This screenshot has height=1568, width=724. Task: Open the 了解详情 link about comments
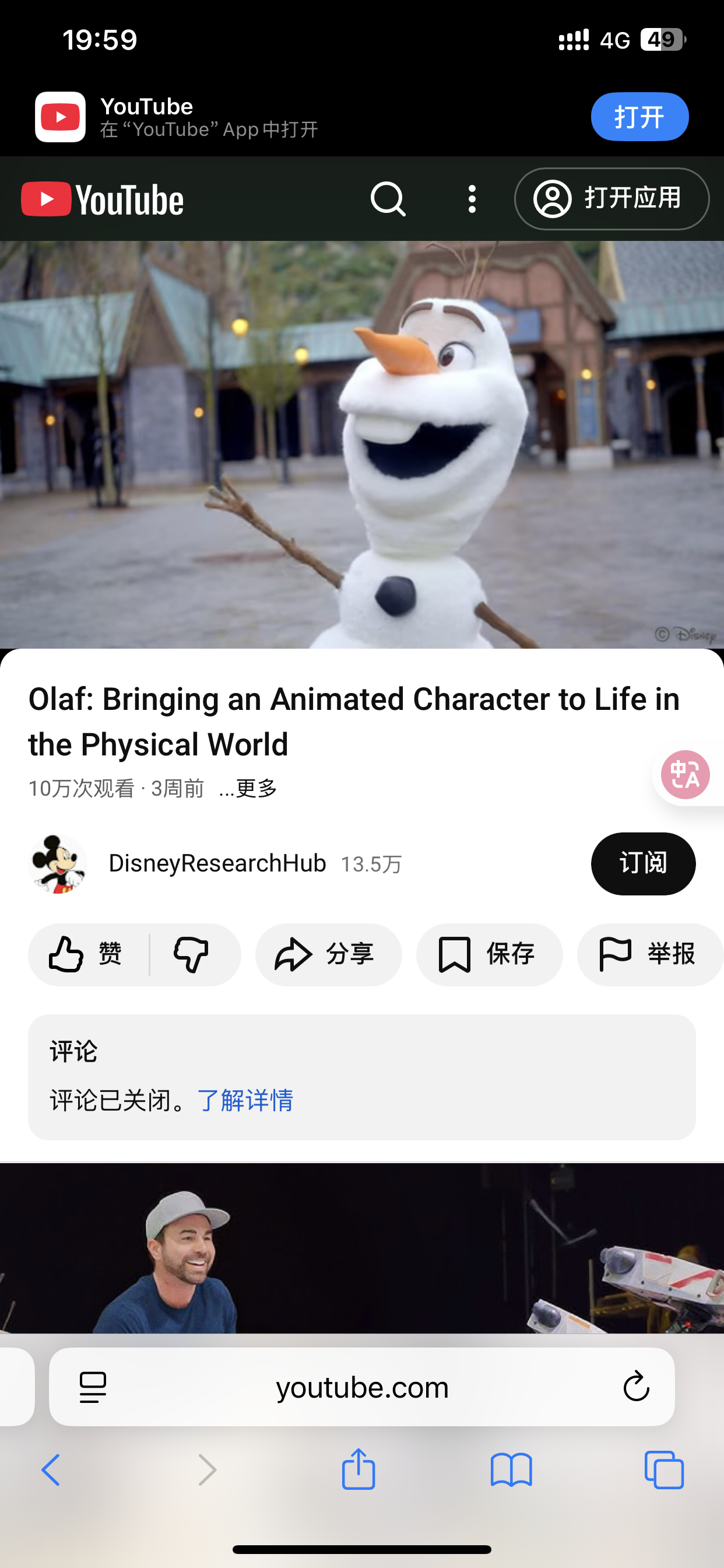coord(245,1100)
